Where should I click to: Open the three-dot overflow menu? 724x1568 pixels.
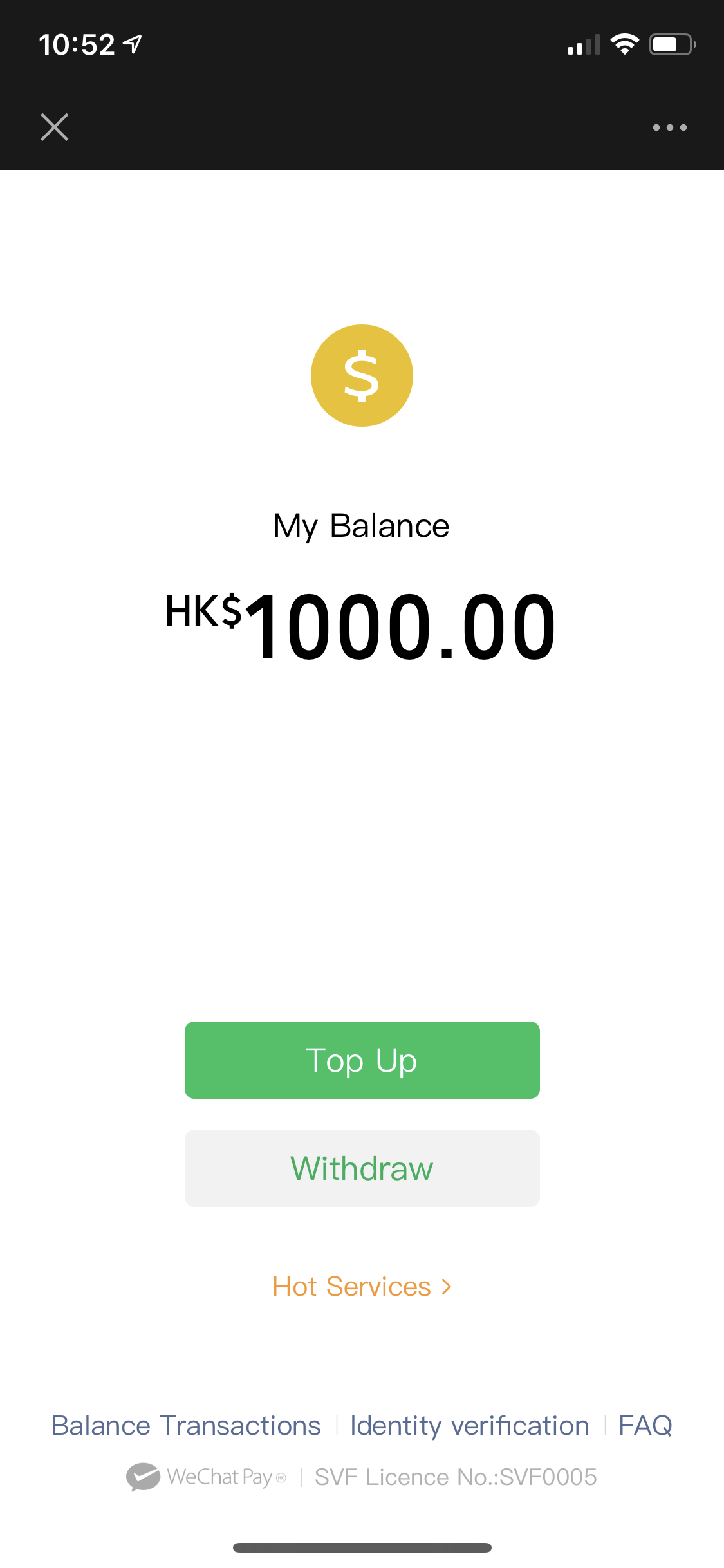click(x=669, y=127)
